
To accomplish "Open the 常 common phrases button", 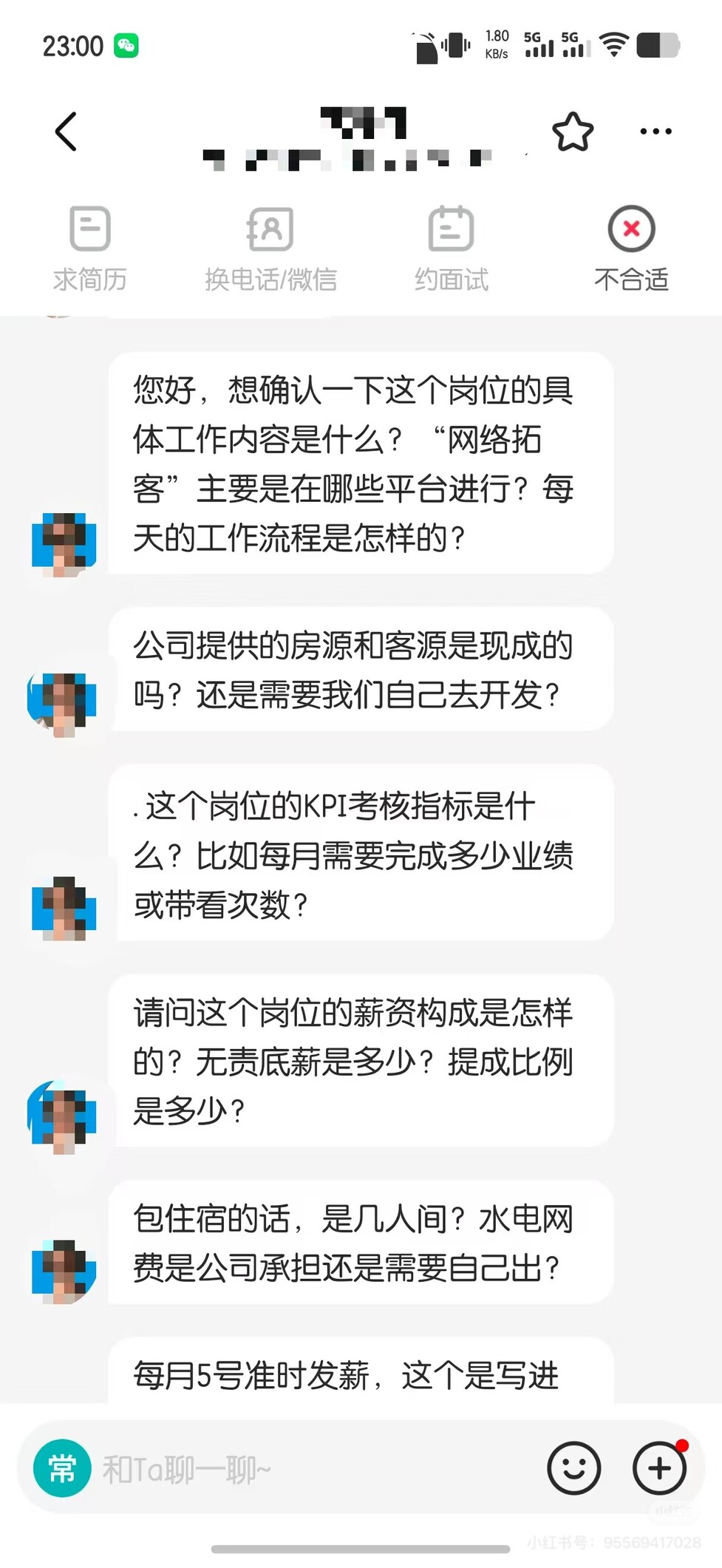I will 62,1468.
